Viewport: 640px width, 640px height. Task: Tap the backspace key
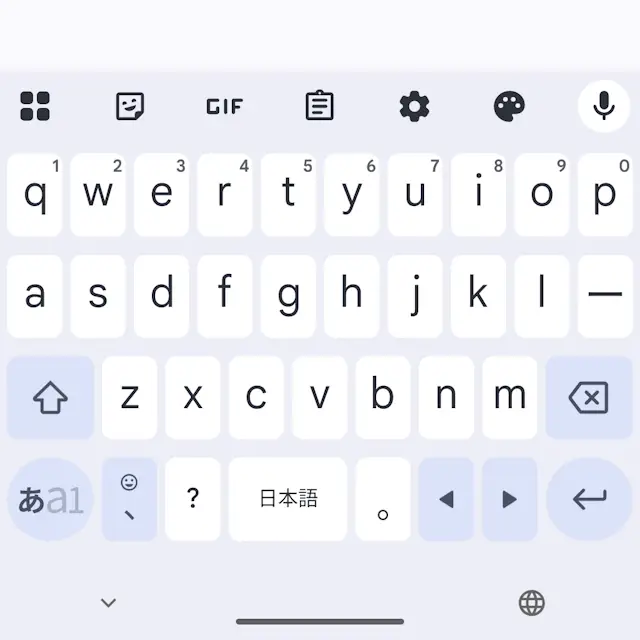(x=588, y=398)
